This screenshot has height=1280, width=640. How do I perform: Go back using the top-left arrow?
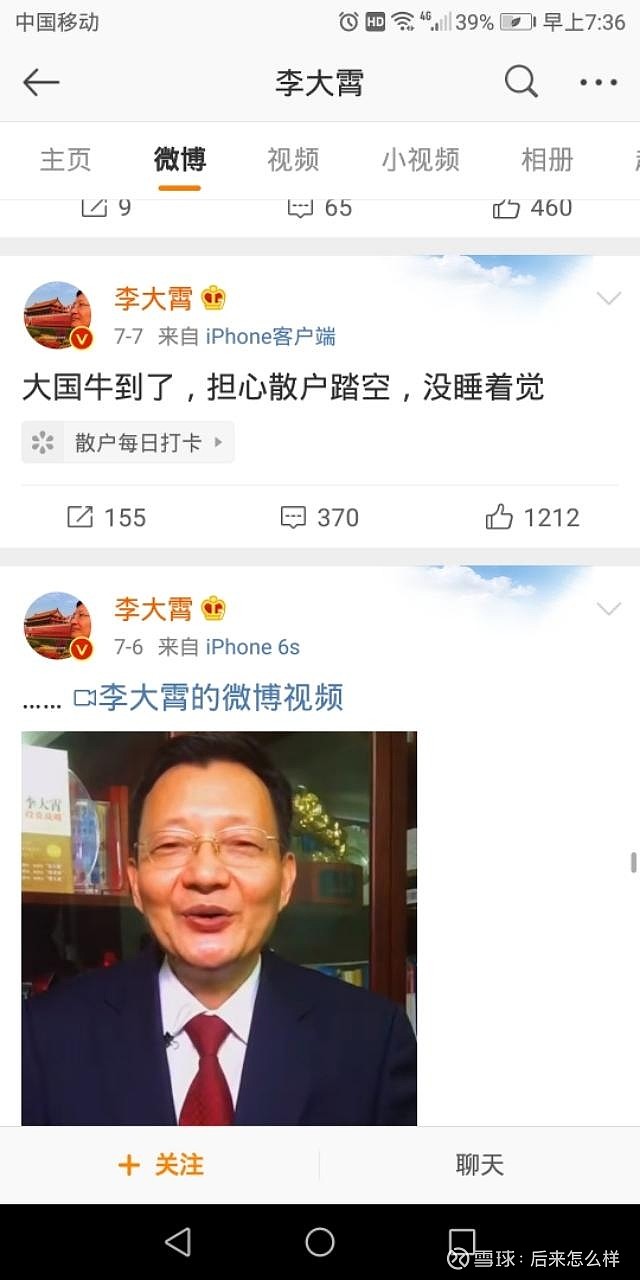pyautogui.click(x=41, y=82)
